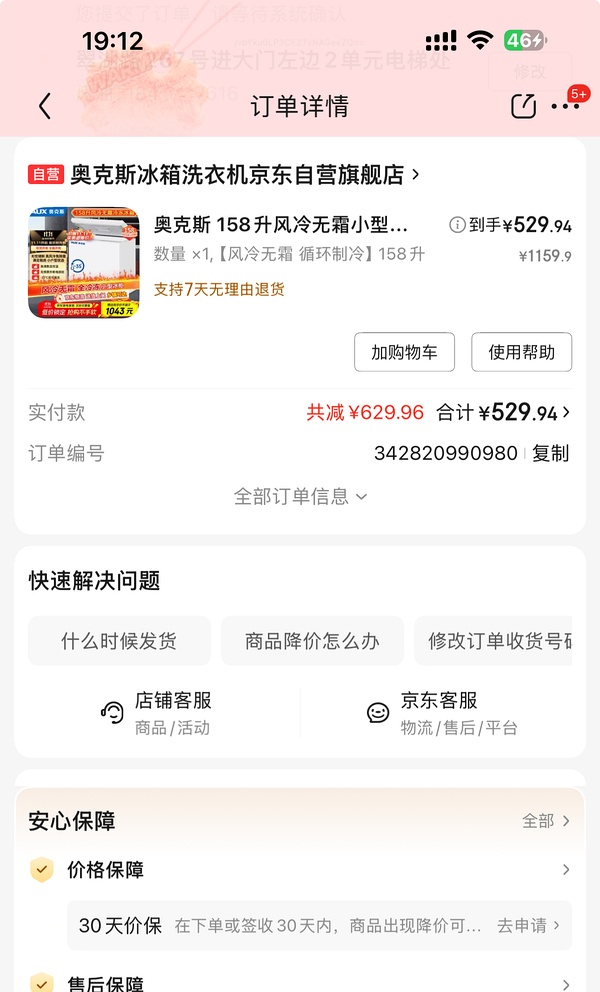Open the 价格保障 row
This screenshot has width=600, height=992.
point(300,870)
